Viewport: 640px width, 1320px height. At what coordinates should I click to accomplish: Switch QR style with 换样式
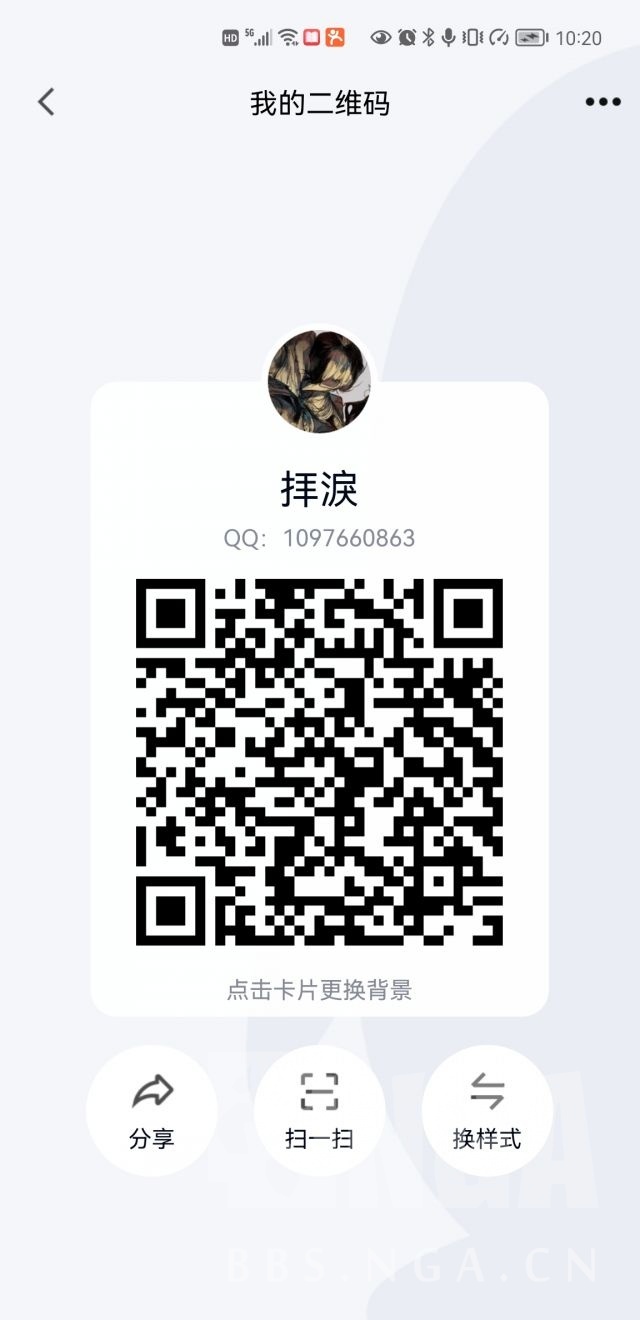pyautogui.click(x=487, y=1110)
